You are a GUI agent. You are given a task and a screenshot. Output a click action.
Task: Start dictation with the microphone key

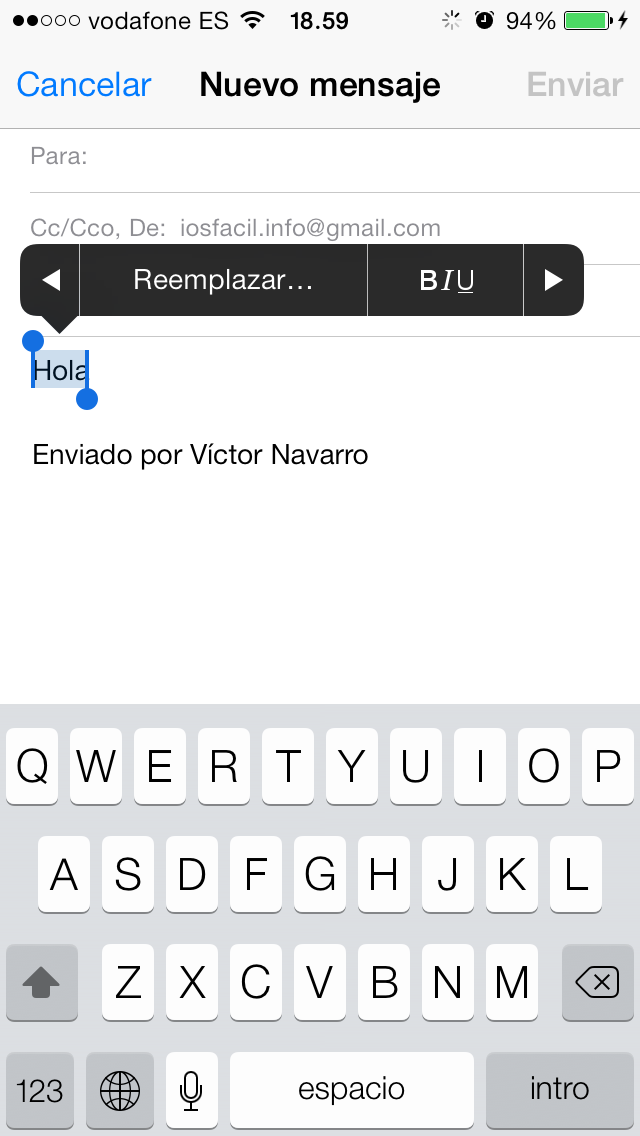pyautogui.click(x=191, y=1090)
